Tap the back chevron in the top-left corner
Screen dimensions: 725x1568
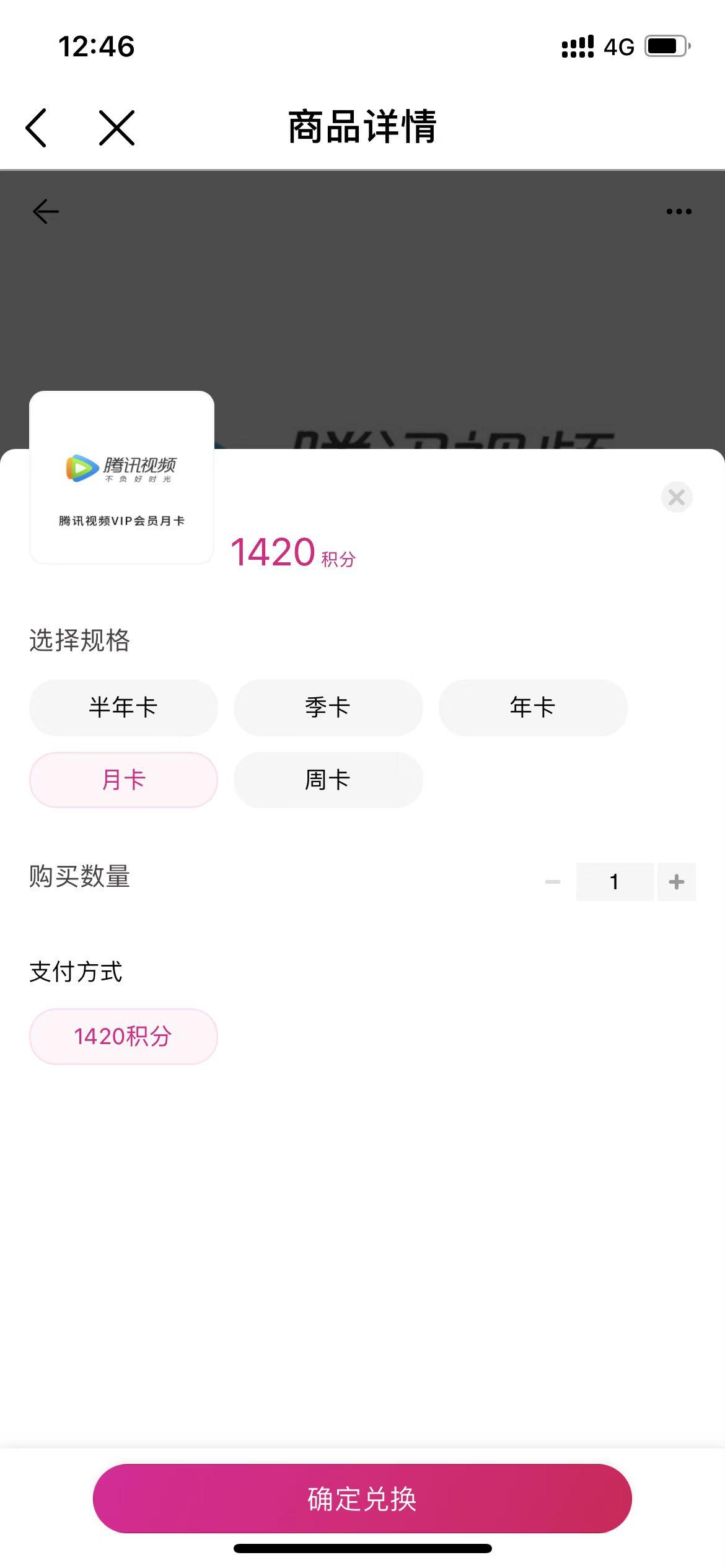pos(37,127)
